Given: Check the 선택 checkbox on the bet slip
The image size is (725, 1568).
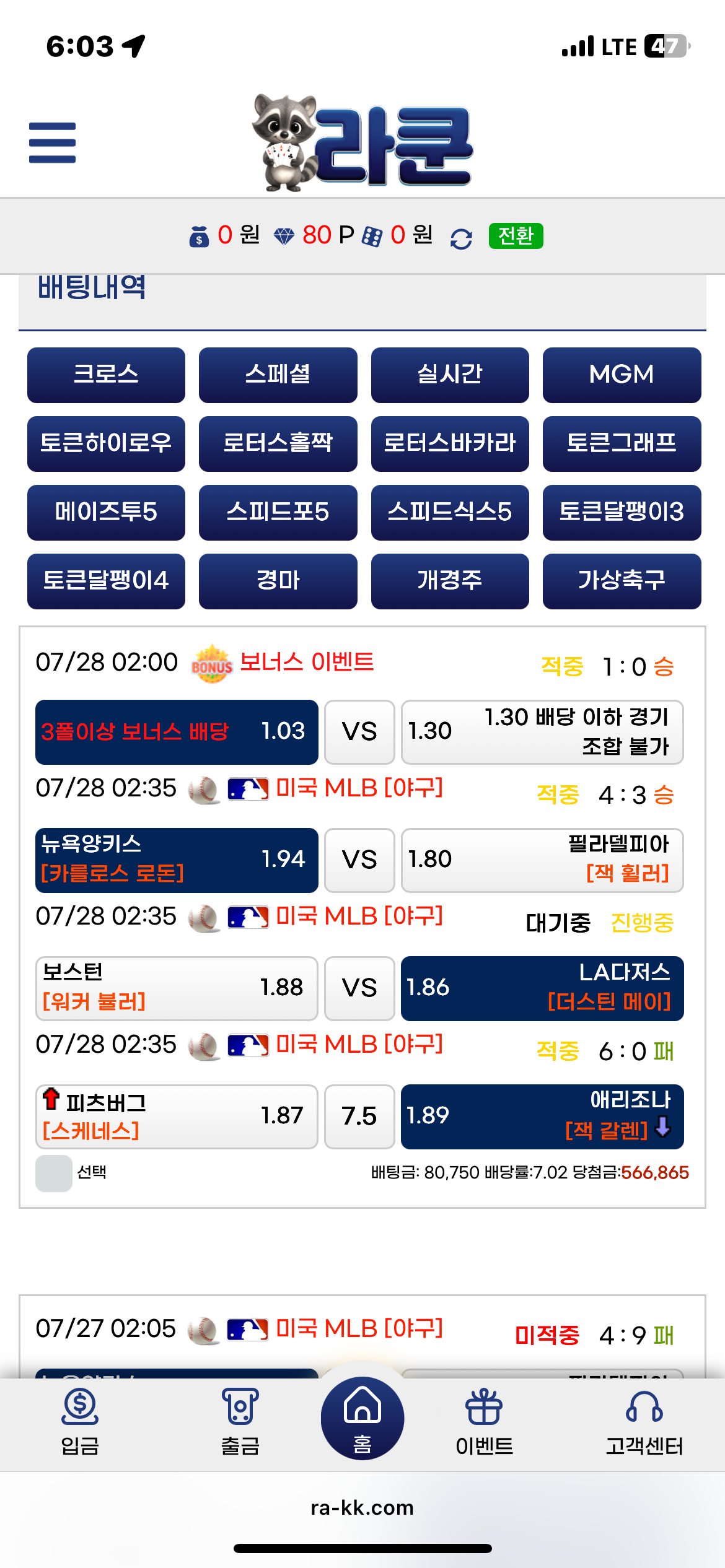Looking at the screenshot, I should pyautogui.click(x=54, y=1173).
